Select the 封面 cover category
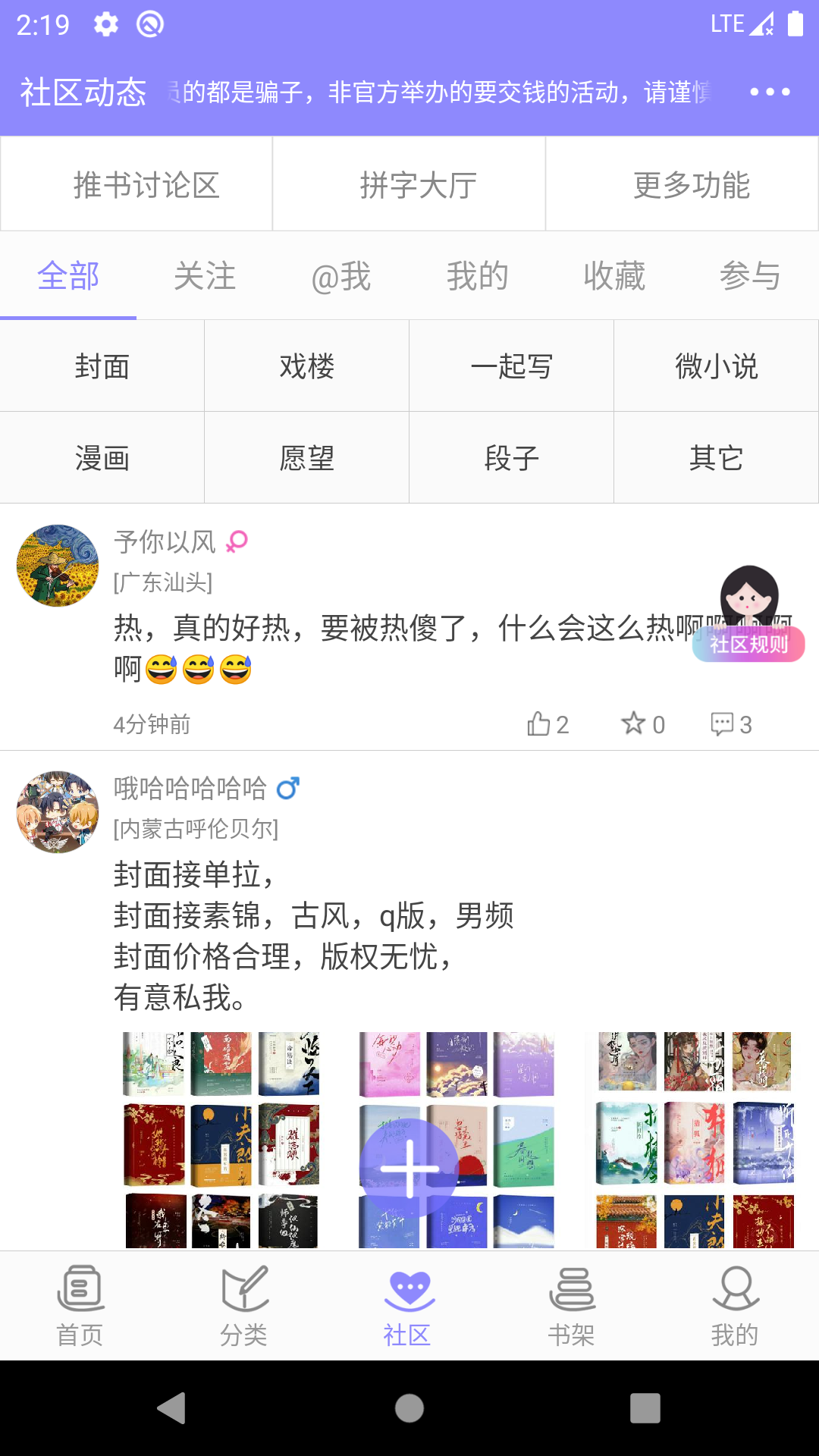The height and width of the screenshot is (1456, 819). coord(102,366)
